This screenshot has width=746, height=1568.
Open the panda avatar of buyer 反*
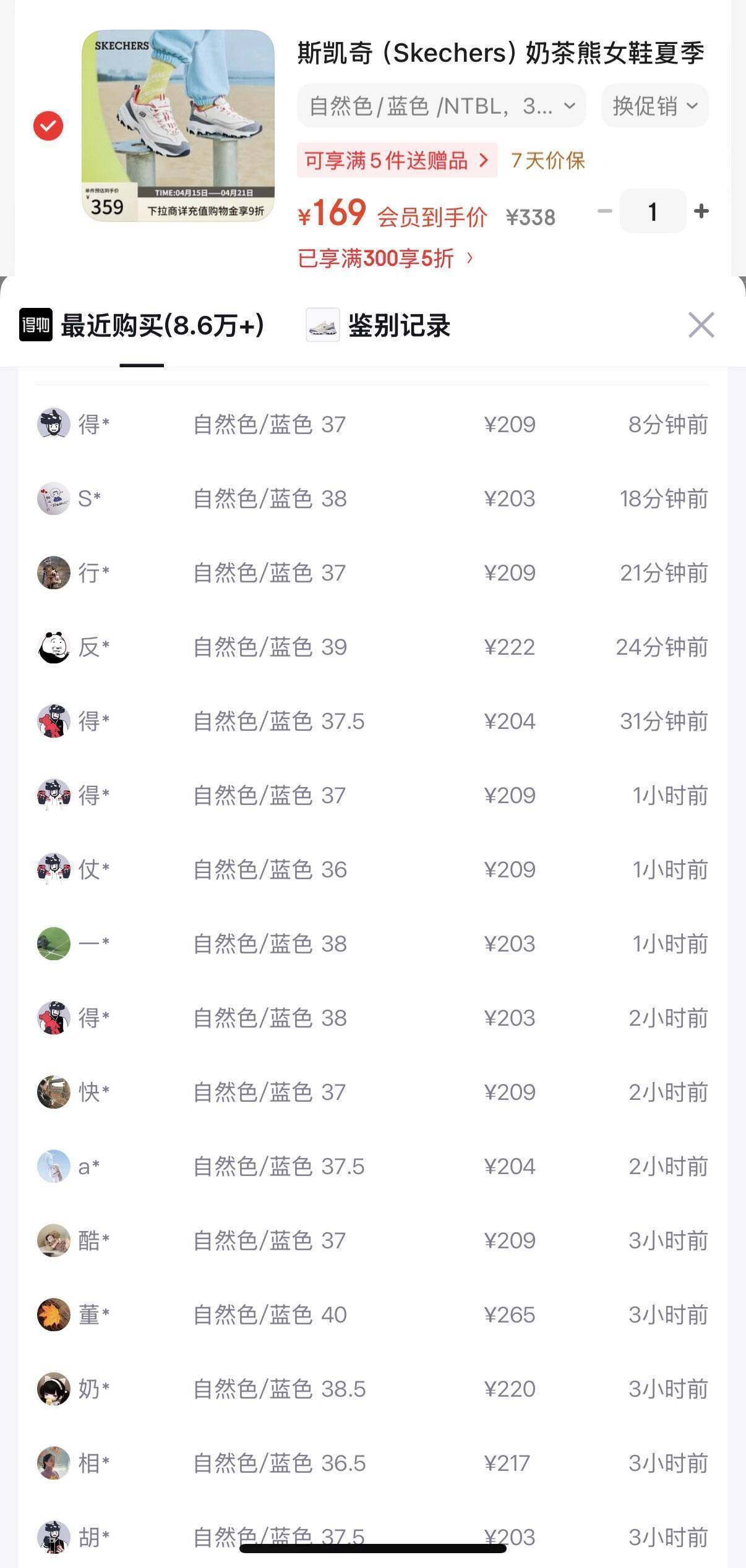point(53,647)
